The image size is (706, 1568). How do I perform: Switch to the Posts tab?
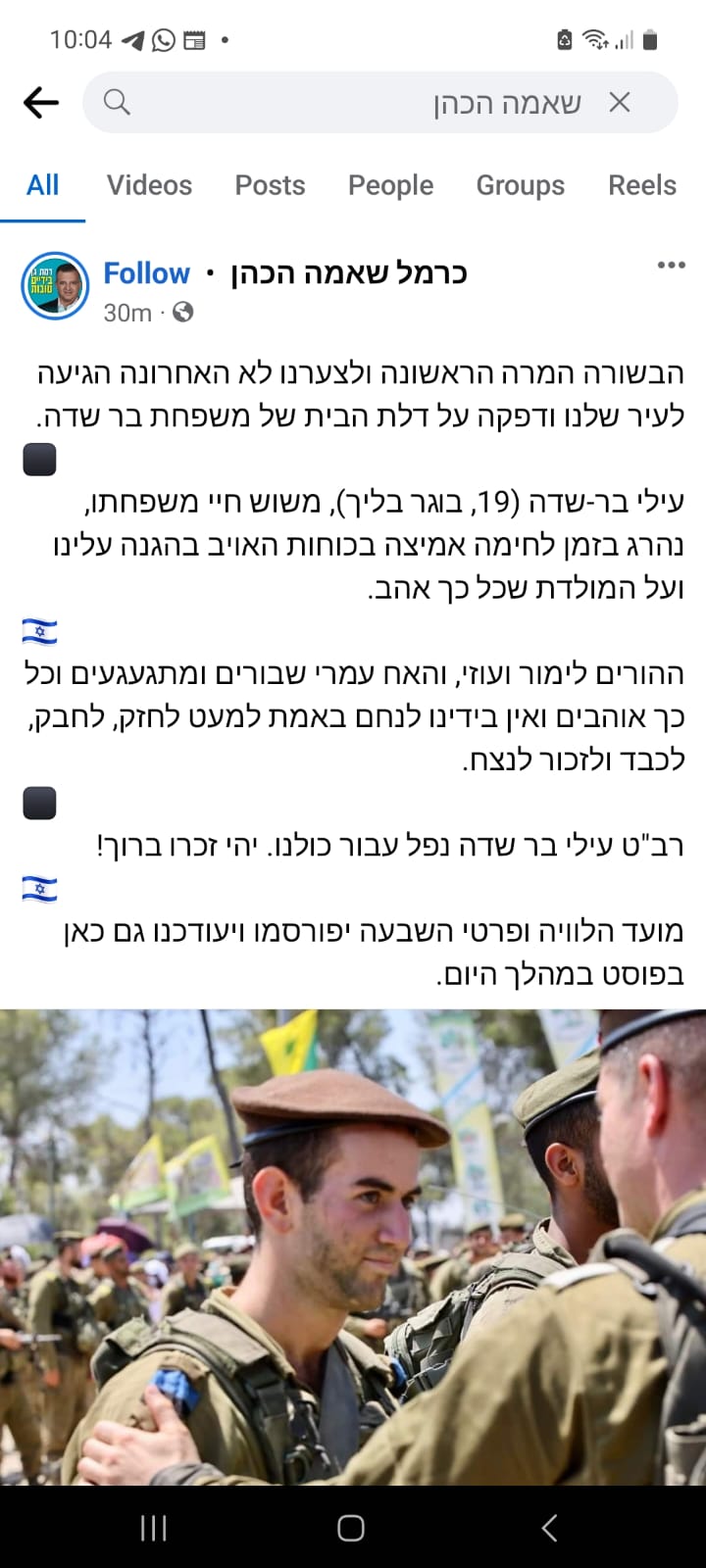point(270,185)
